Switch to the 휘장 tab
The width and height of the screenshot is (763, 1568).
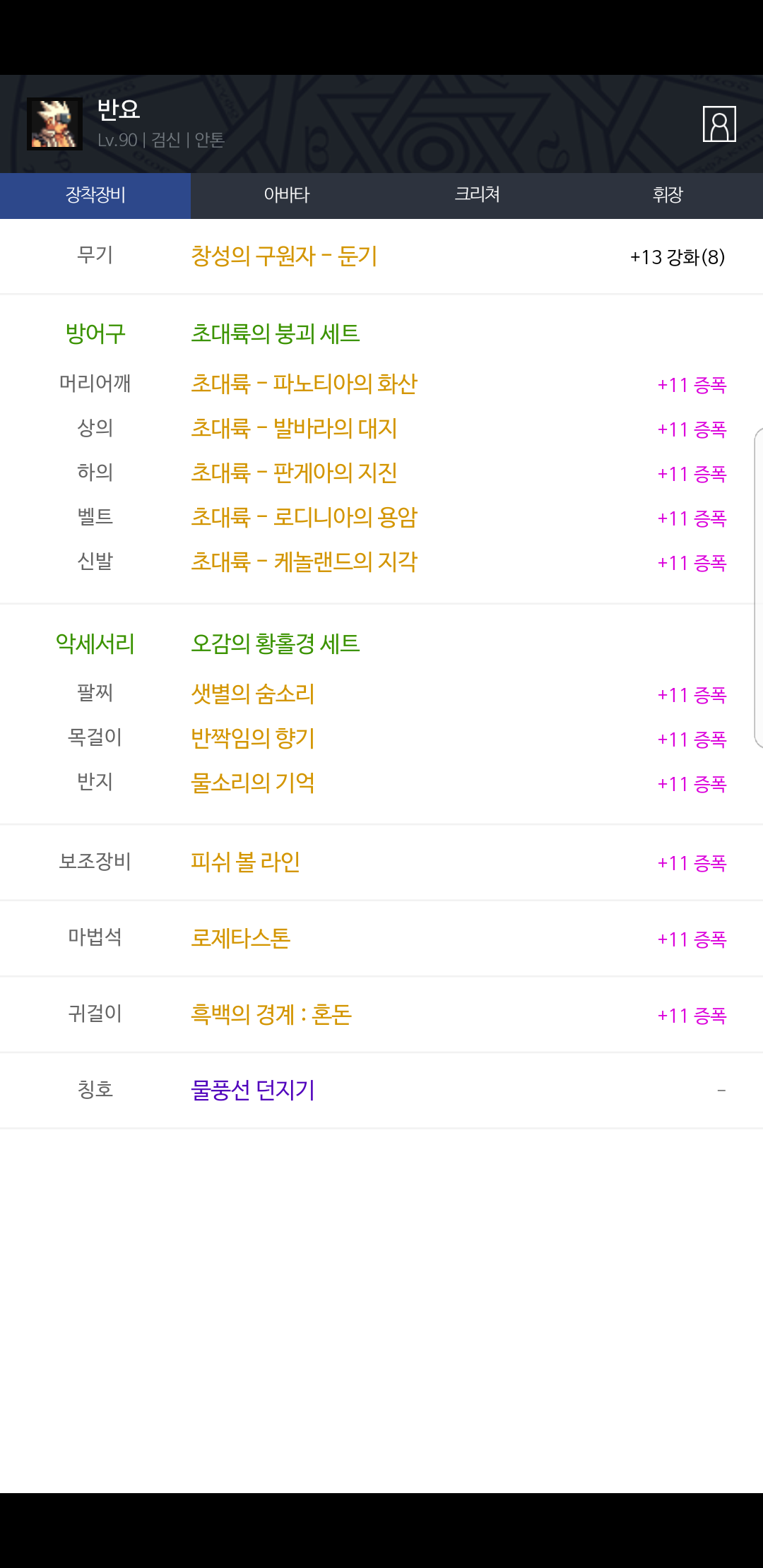click(x=668, y=196)
